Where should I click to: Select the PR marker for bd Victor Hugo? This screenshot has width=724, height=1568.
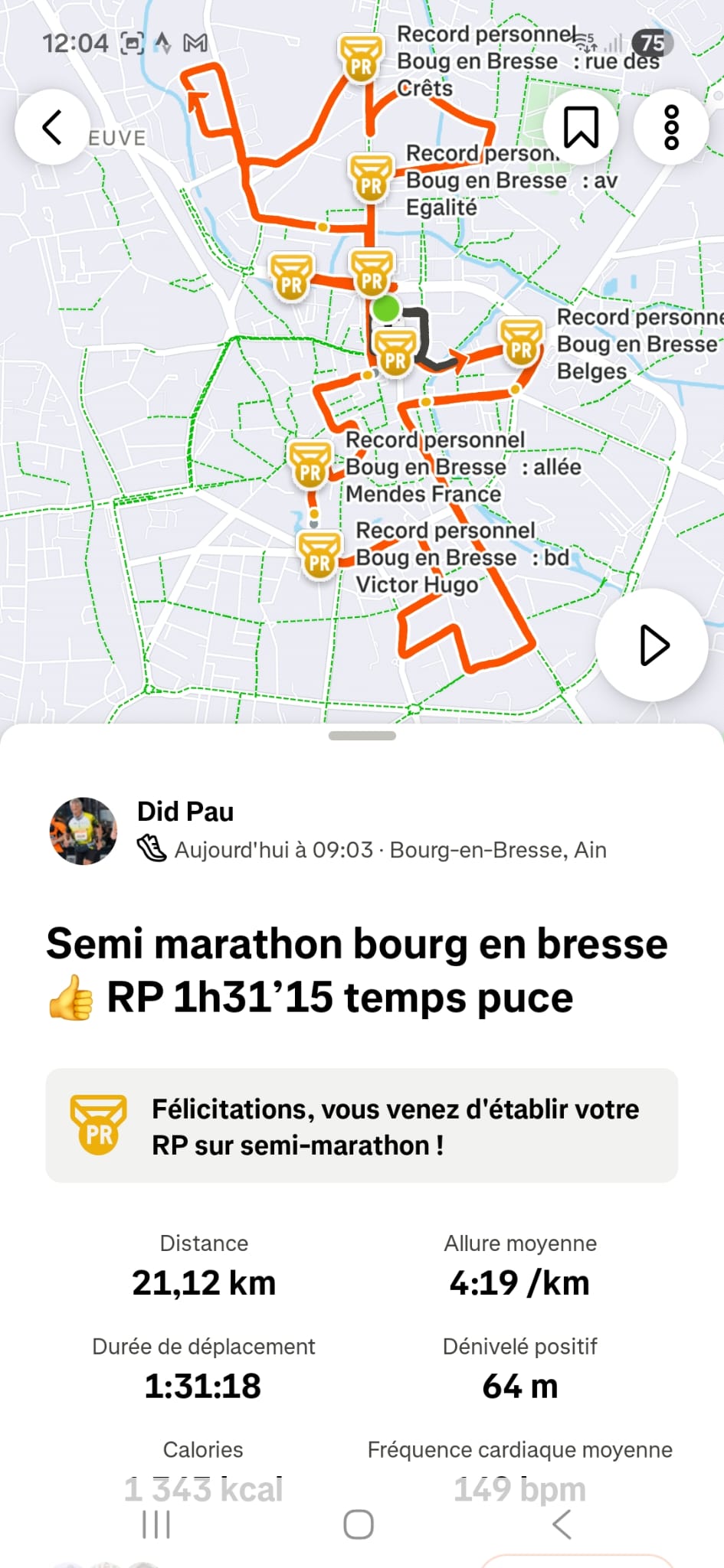click(x=319, y=557)
